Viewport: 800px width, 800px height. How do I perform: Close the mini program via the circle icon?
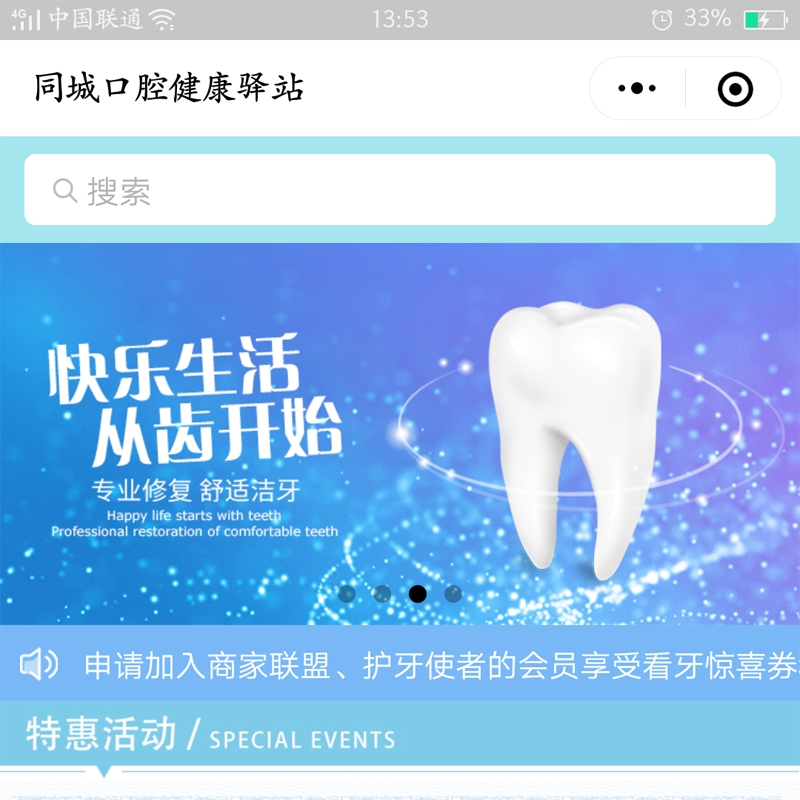point(735,90)
